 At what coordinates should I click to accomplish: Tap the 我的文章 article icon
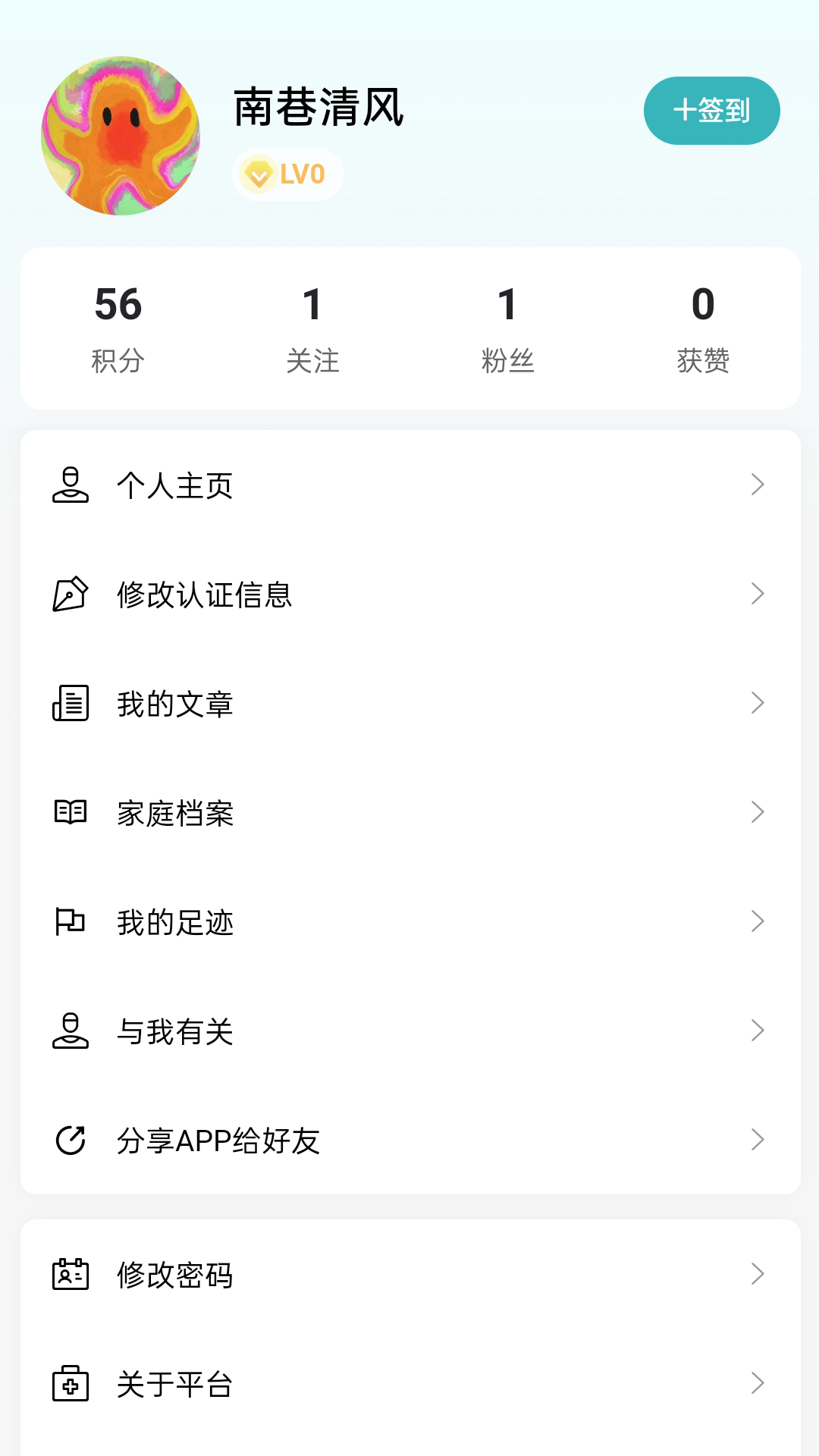point(71,703)
